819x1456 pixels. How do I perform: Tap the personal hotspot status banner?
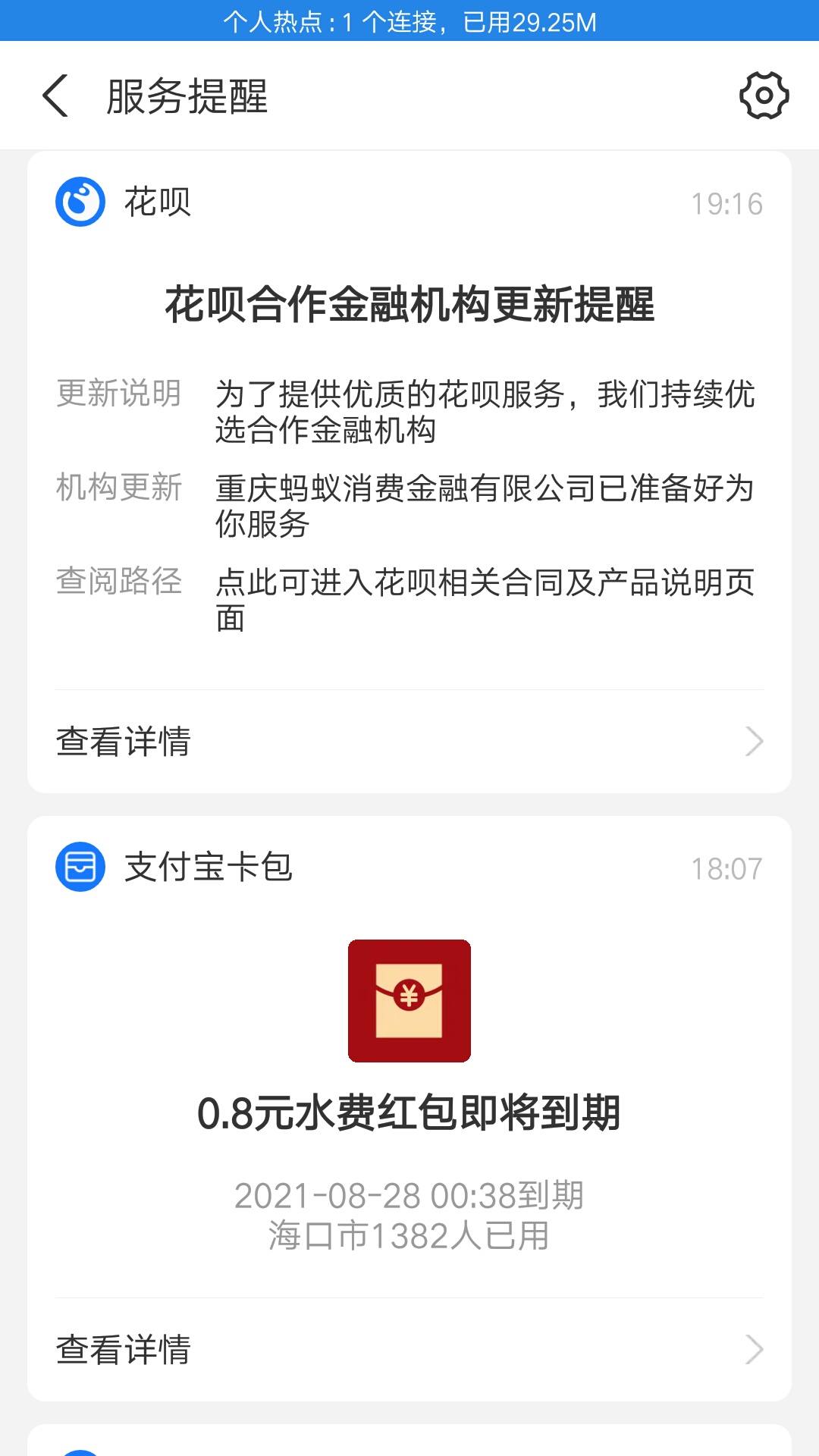point(409,21)
